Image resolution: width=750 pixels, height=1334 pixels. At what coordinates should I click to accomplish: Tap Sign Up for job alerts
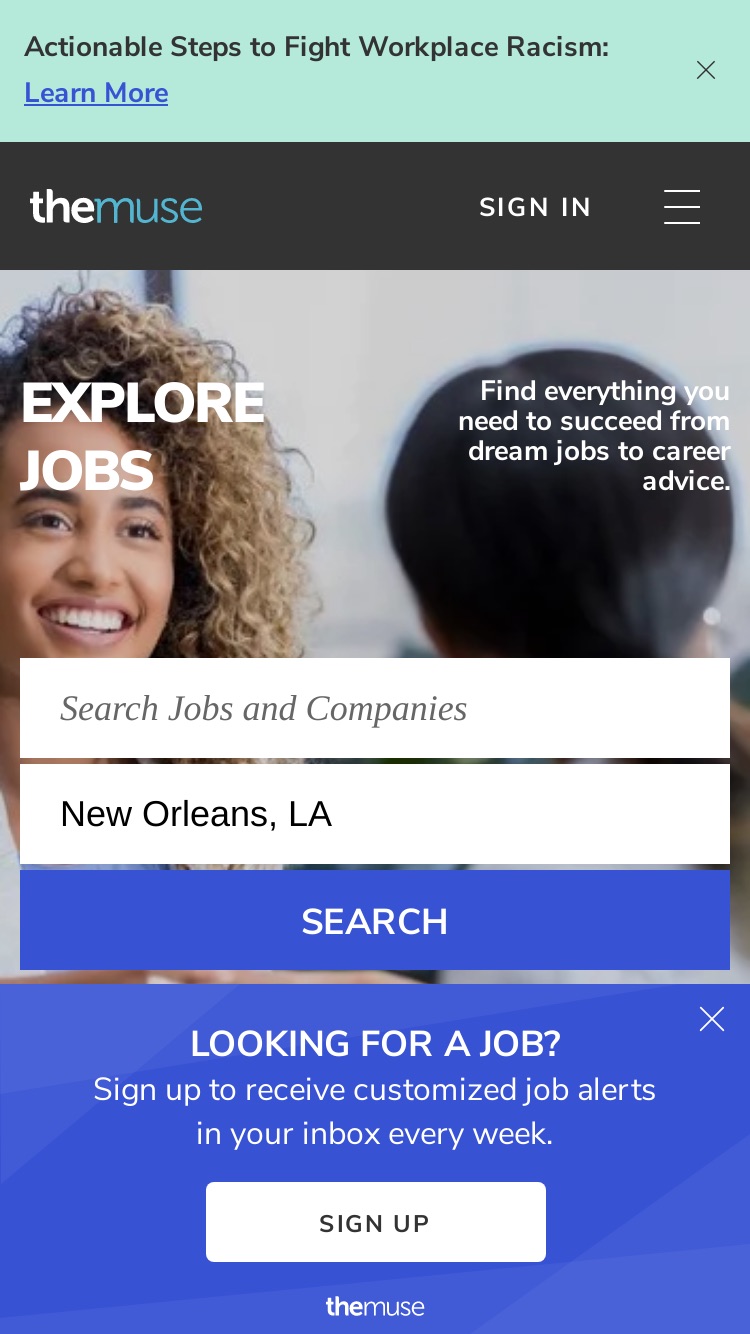pyautogui.click(x=376, y=1222)
